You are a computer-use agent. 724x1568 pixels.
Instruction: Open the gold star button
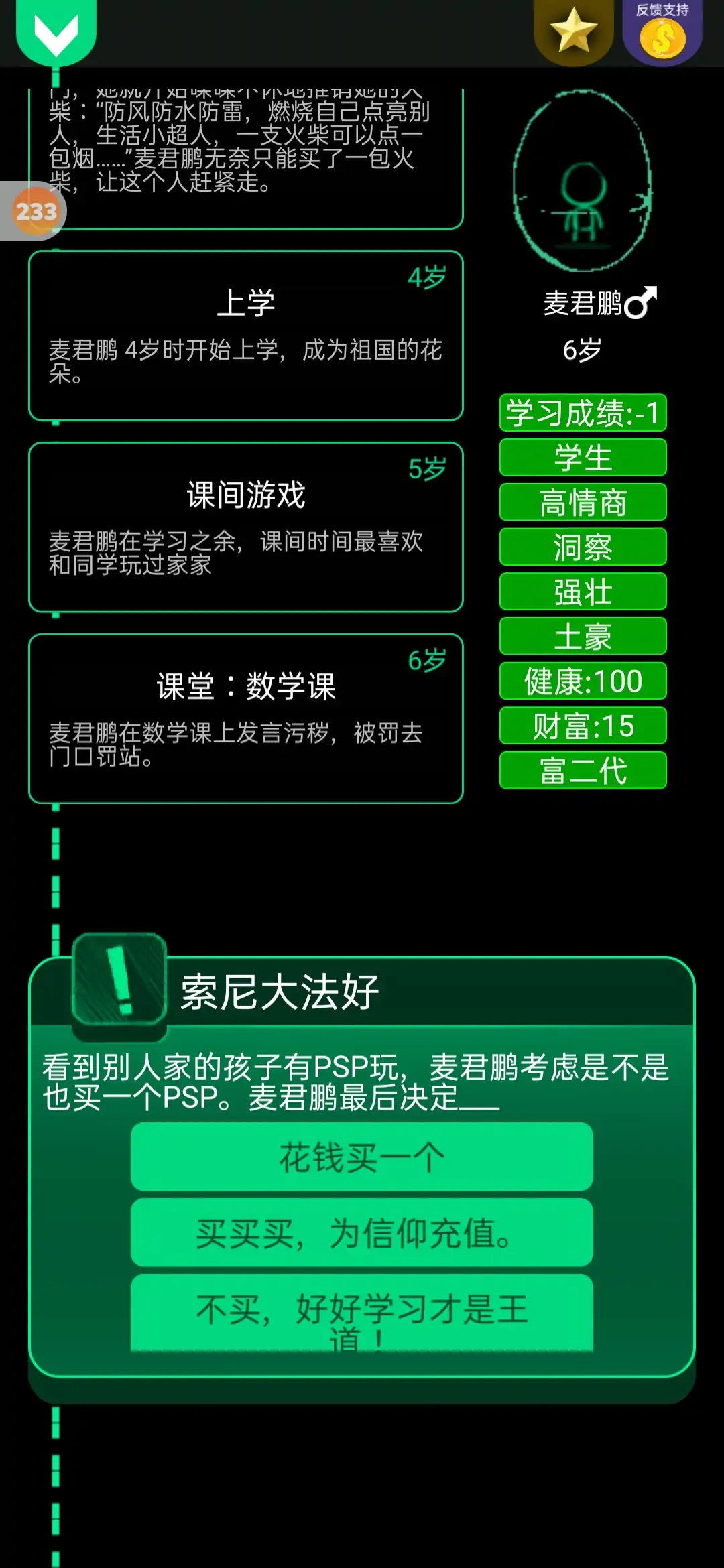(573, 31)
